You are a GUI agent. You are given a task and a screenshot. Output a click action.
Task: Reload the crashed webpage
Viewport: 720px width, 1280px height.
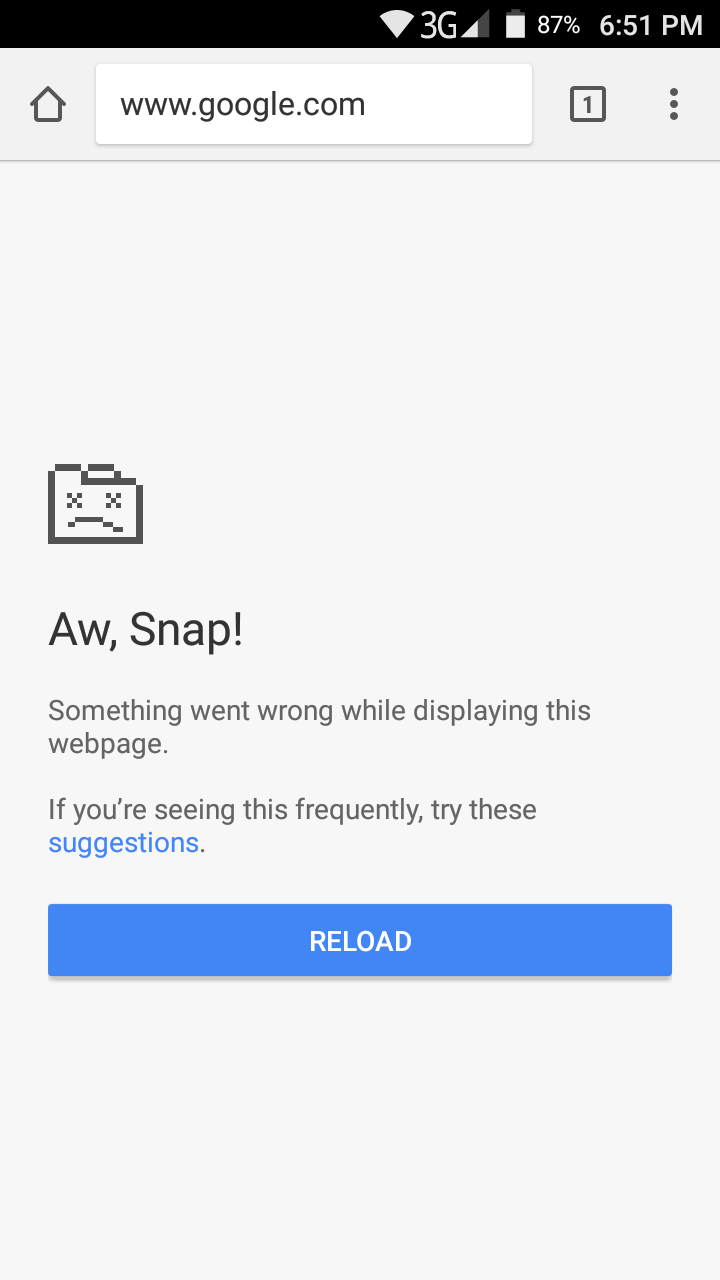click(x=360, y=940)
